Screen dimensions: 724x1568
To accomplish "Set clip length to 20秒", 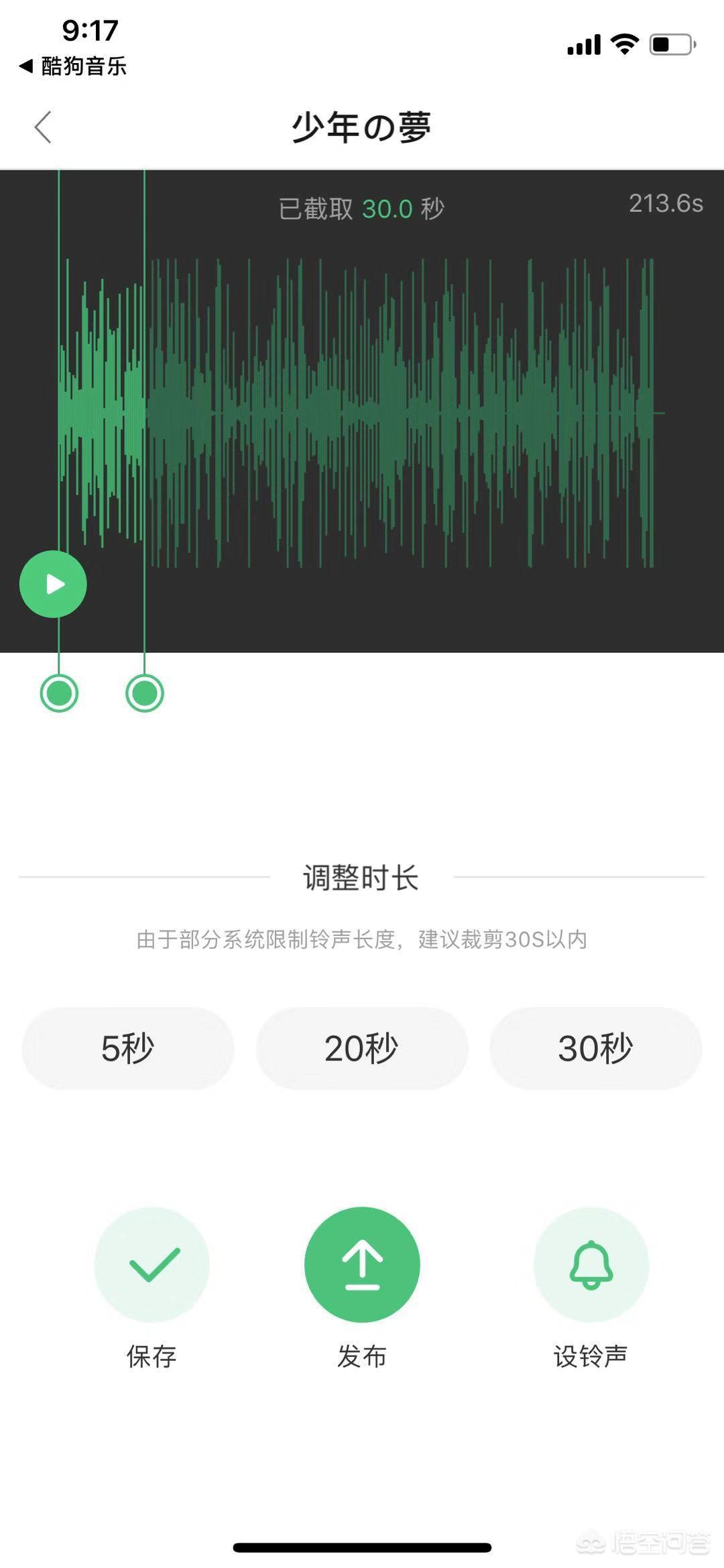I will point(362,1048).
